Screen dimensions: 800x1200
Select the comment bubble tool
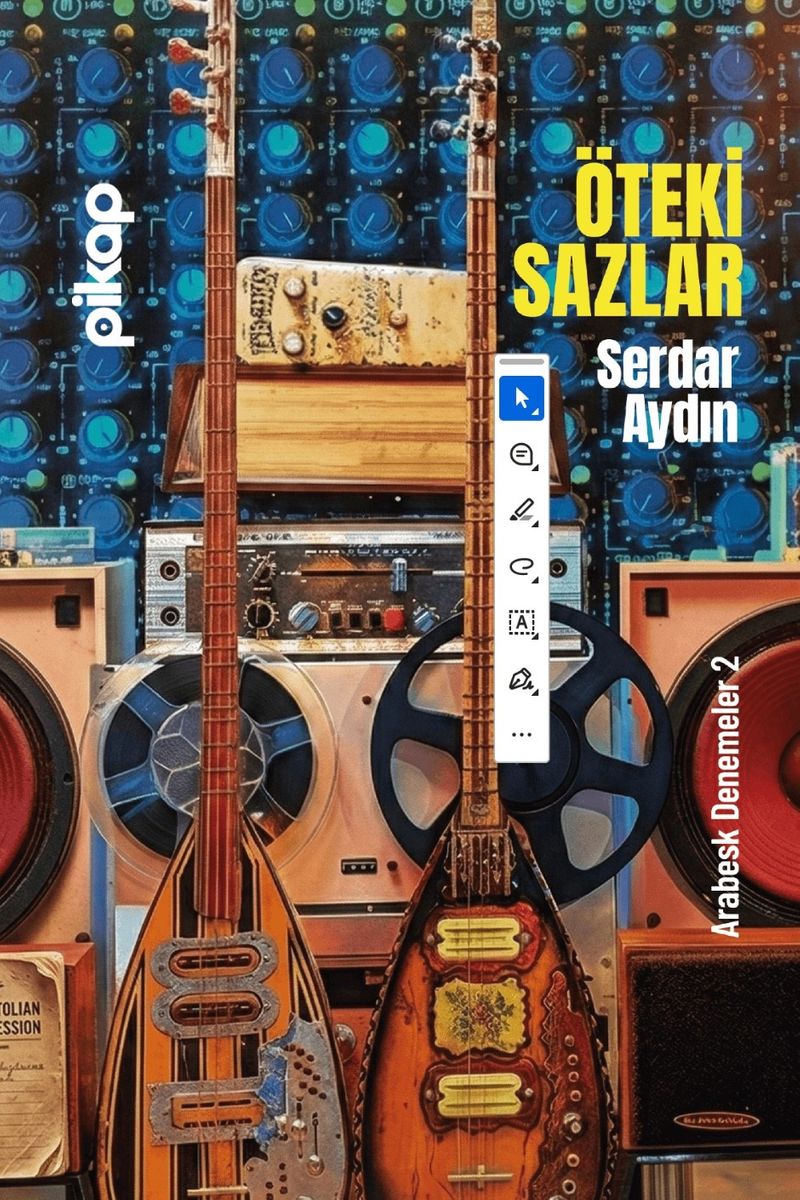[x=522, y=455]
